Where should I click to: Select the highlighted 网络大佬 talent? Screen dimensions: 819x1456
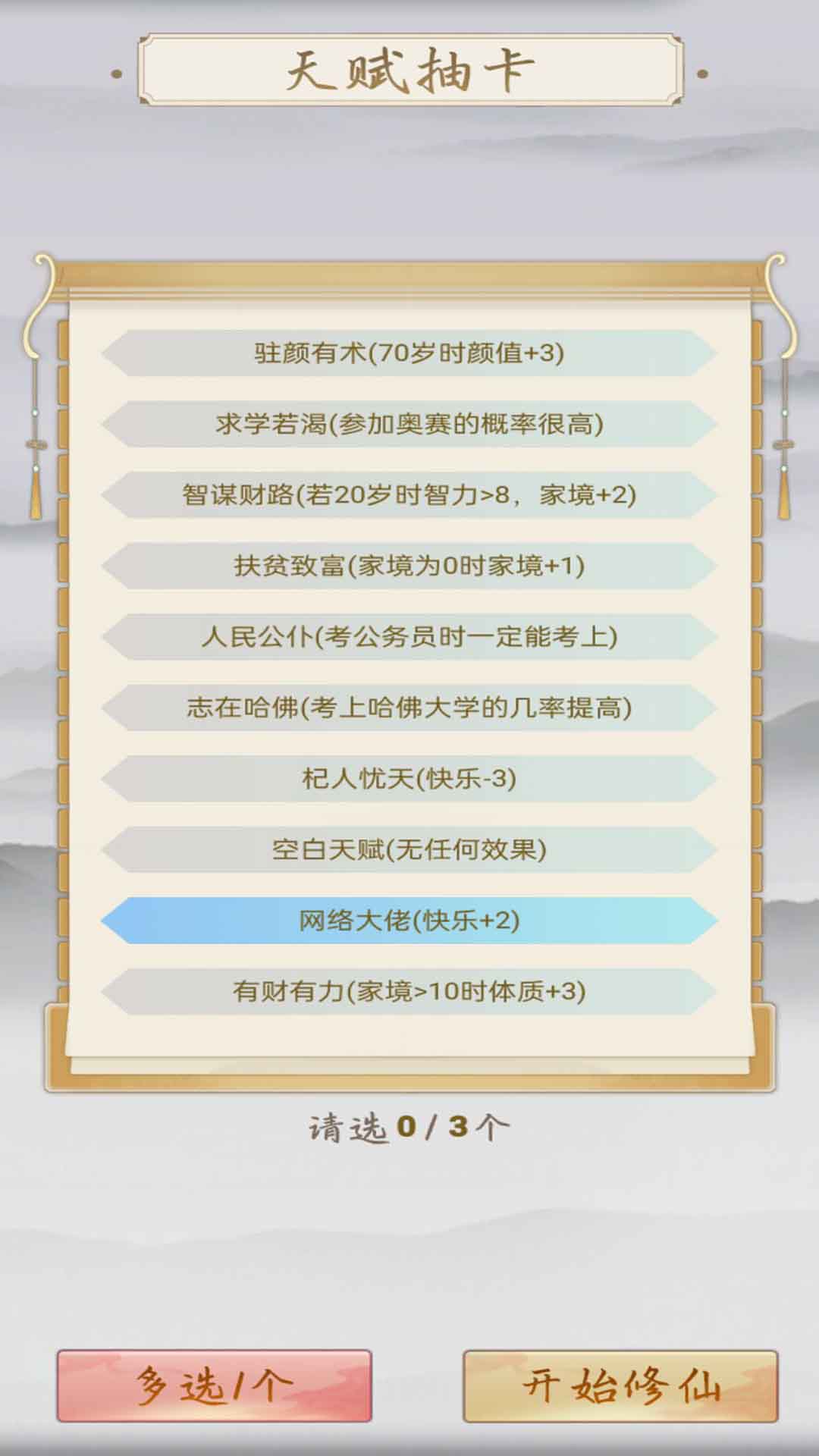pyautogui.click(x=409, y=921)
